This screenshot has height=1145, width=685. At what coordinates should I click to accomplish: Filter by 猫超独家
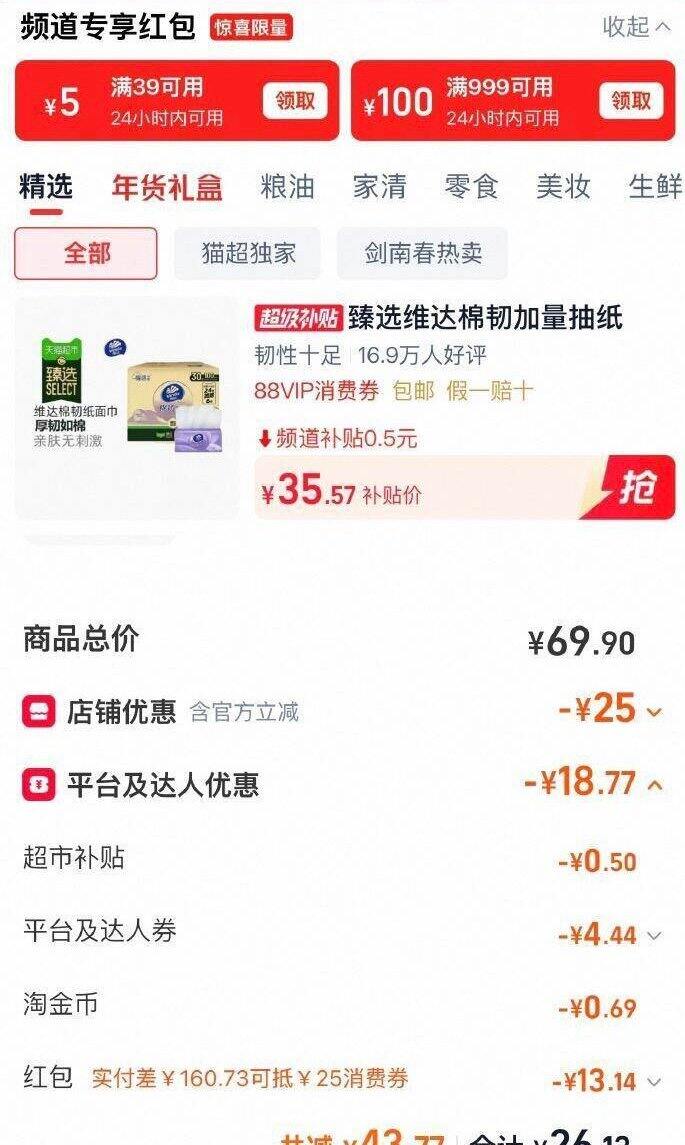(x=248, y=253)
